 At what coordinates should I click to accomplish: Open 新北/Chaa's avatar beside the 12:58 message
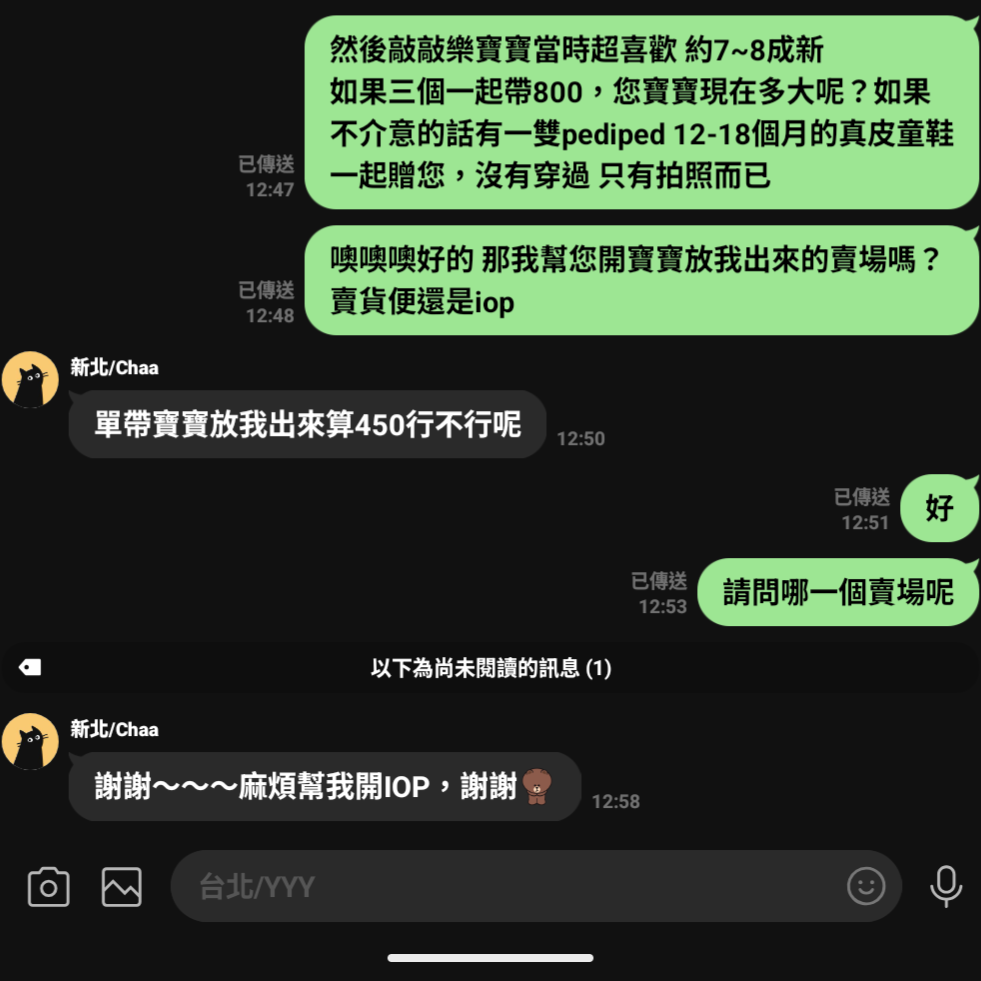pos(30,741)
